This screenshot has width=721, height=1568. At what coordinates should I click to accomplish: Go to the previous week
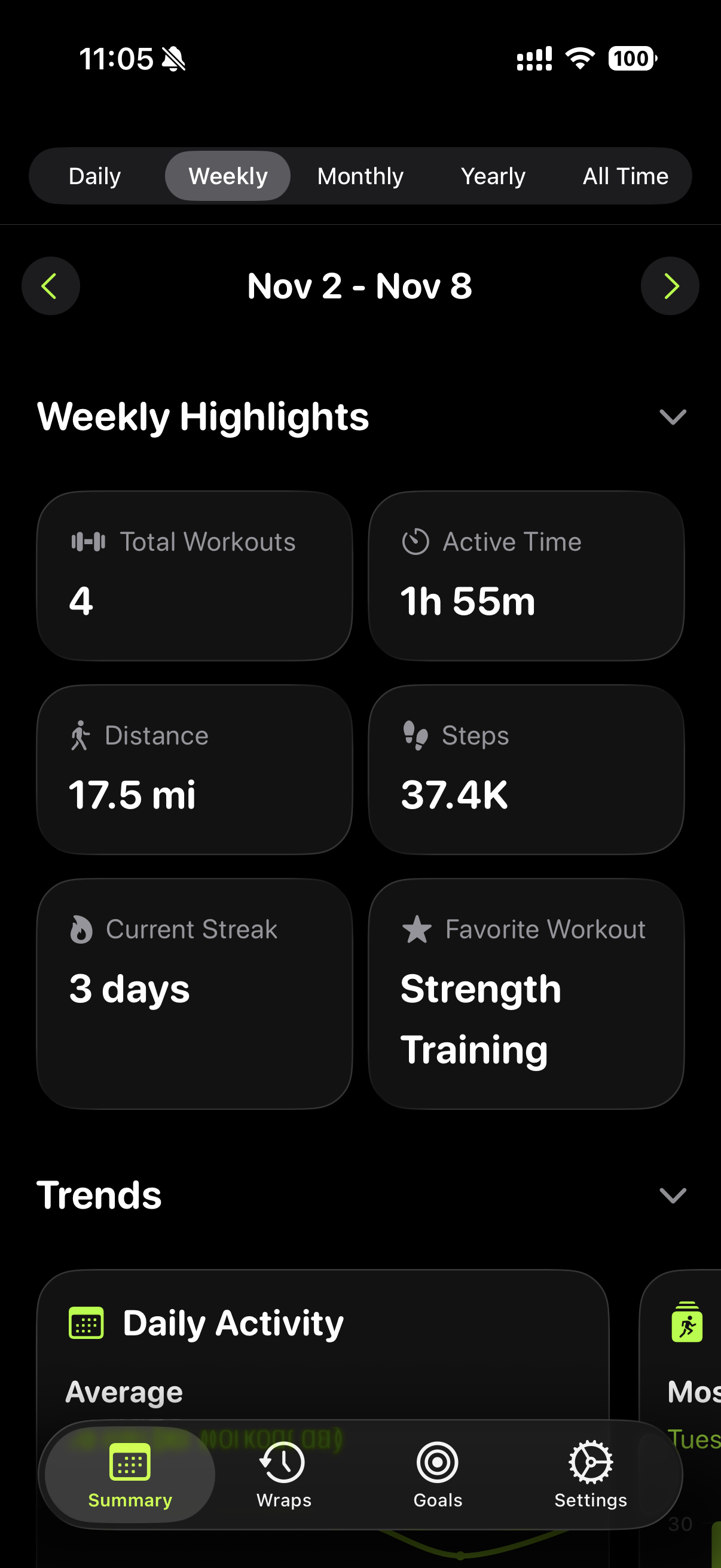point(50,286)
